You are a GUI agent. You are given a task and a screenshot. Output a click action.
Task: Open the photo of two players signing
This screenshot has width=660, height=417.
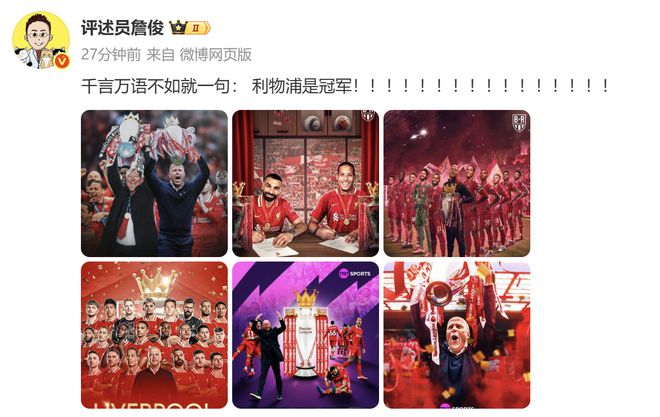click(x=305, y=183)
